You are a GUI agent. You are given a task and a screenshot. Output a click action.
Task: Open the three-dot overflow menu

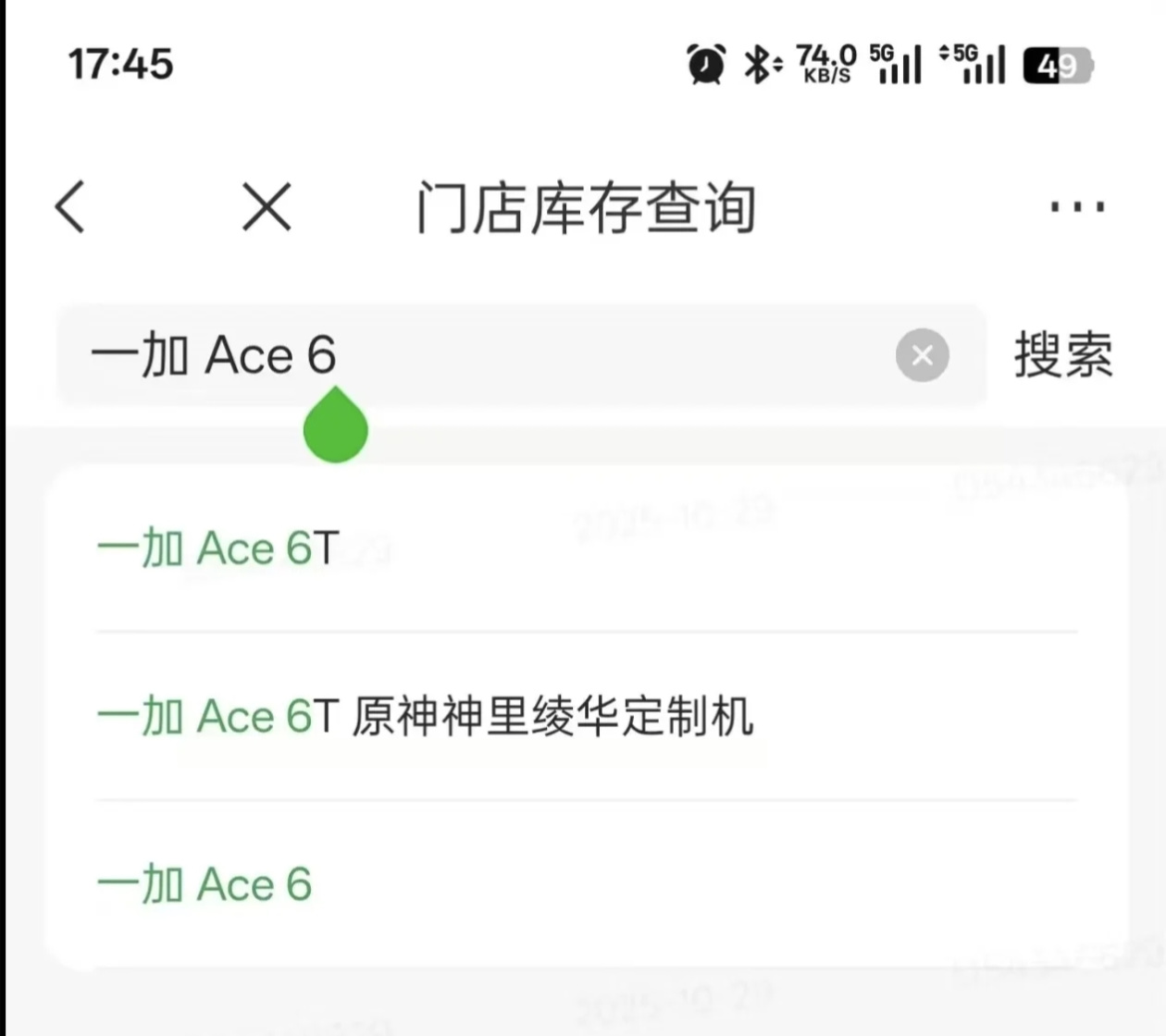(x=1077, y=206)
